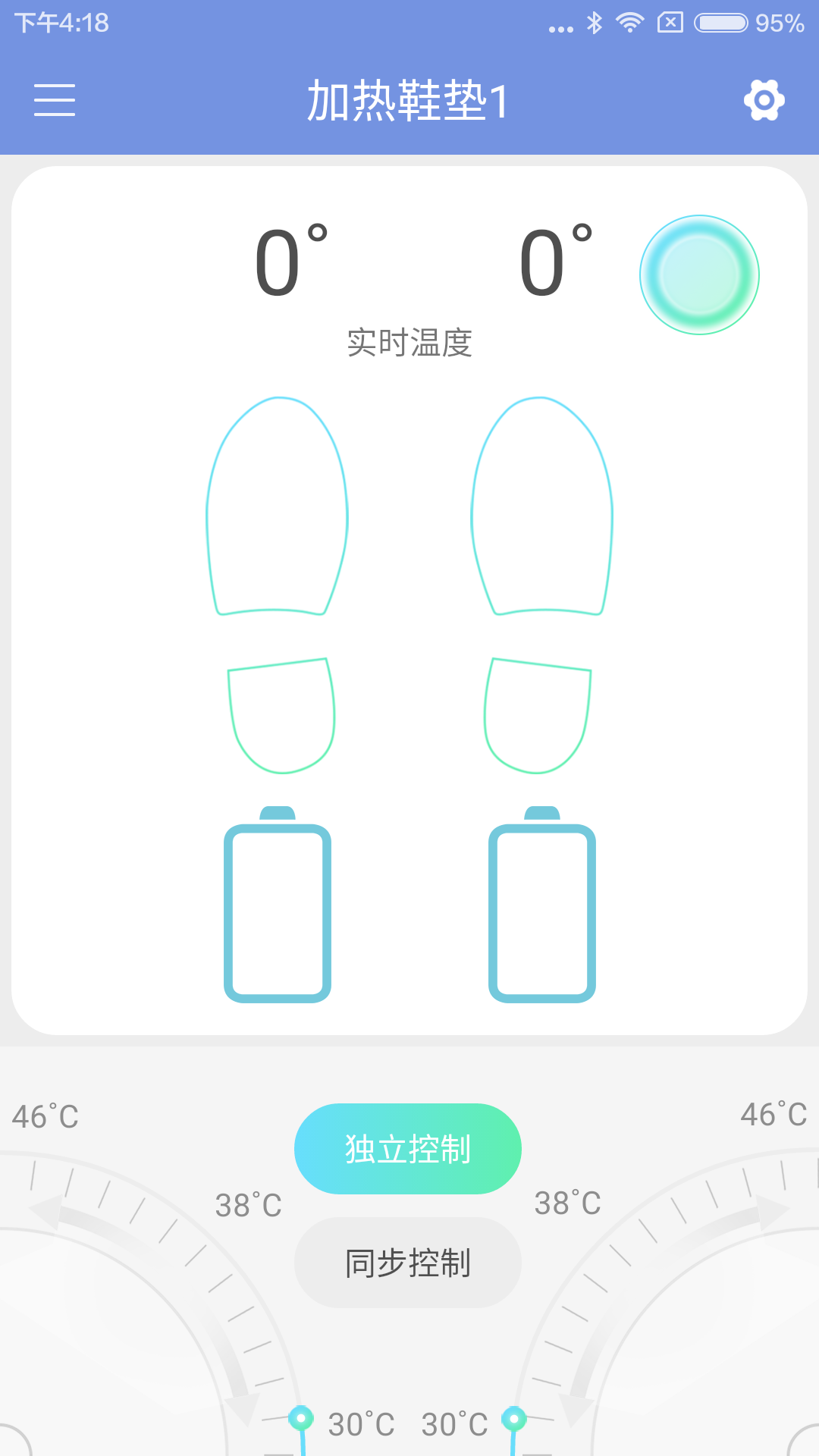Open the hamburger menu drawer
The width and height of the screenshot is (819, 1456).
55,100
